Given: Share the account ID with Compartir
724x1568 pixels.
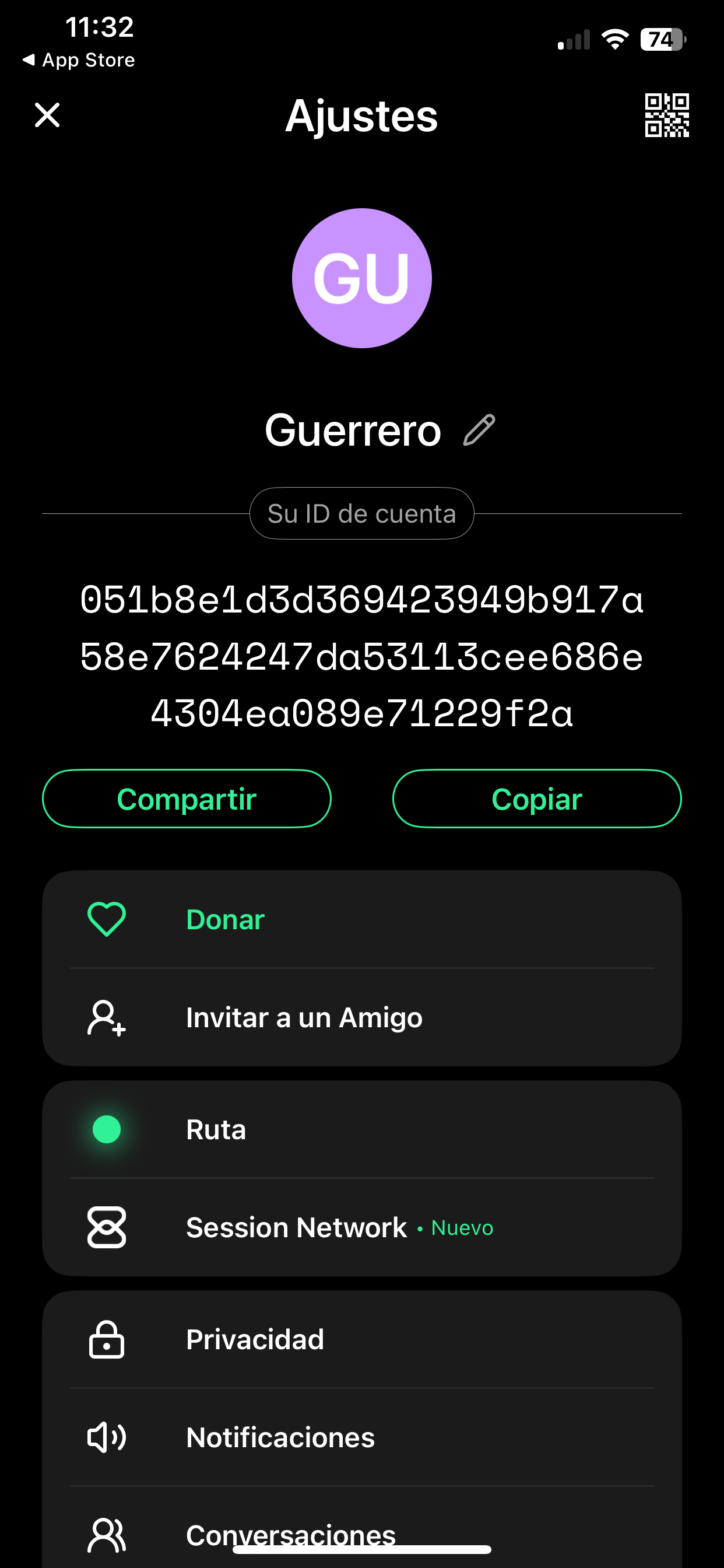Looking at the screenshot, I should click(x=187, y=799).
